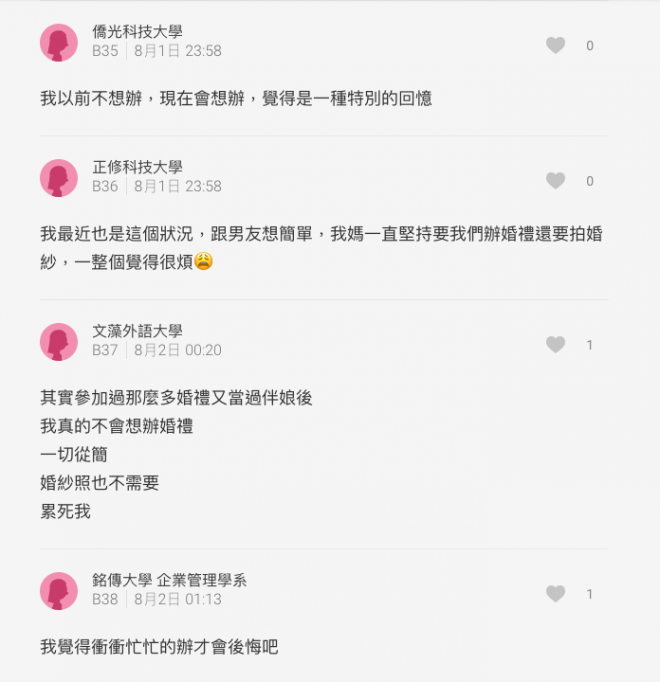Open the 僑光科技大學 commenter avatar

pos(59,42)
